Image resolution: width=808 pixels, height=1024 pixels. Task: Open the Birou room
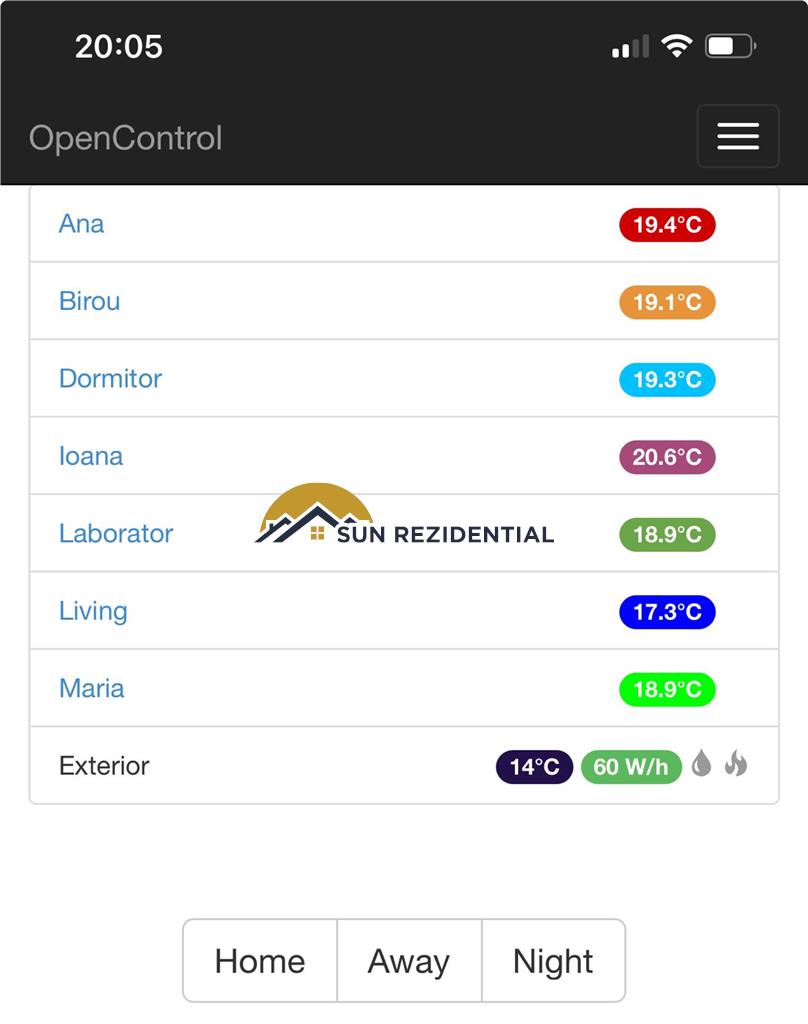pyautogui.click(x=90, y=301)
